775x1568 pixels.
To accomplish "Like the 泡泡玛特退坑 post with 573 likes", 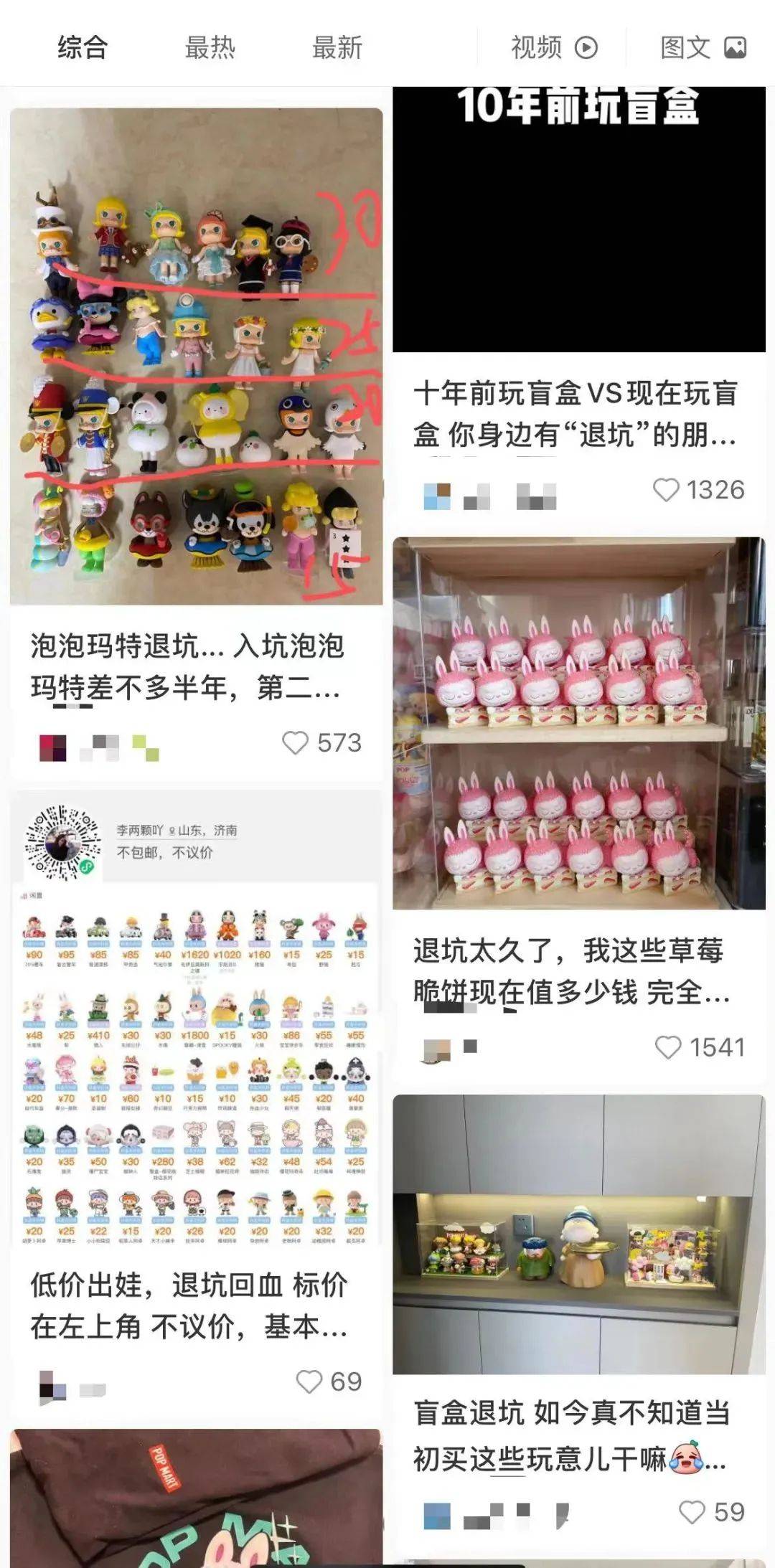I will tap(295, 742).
